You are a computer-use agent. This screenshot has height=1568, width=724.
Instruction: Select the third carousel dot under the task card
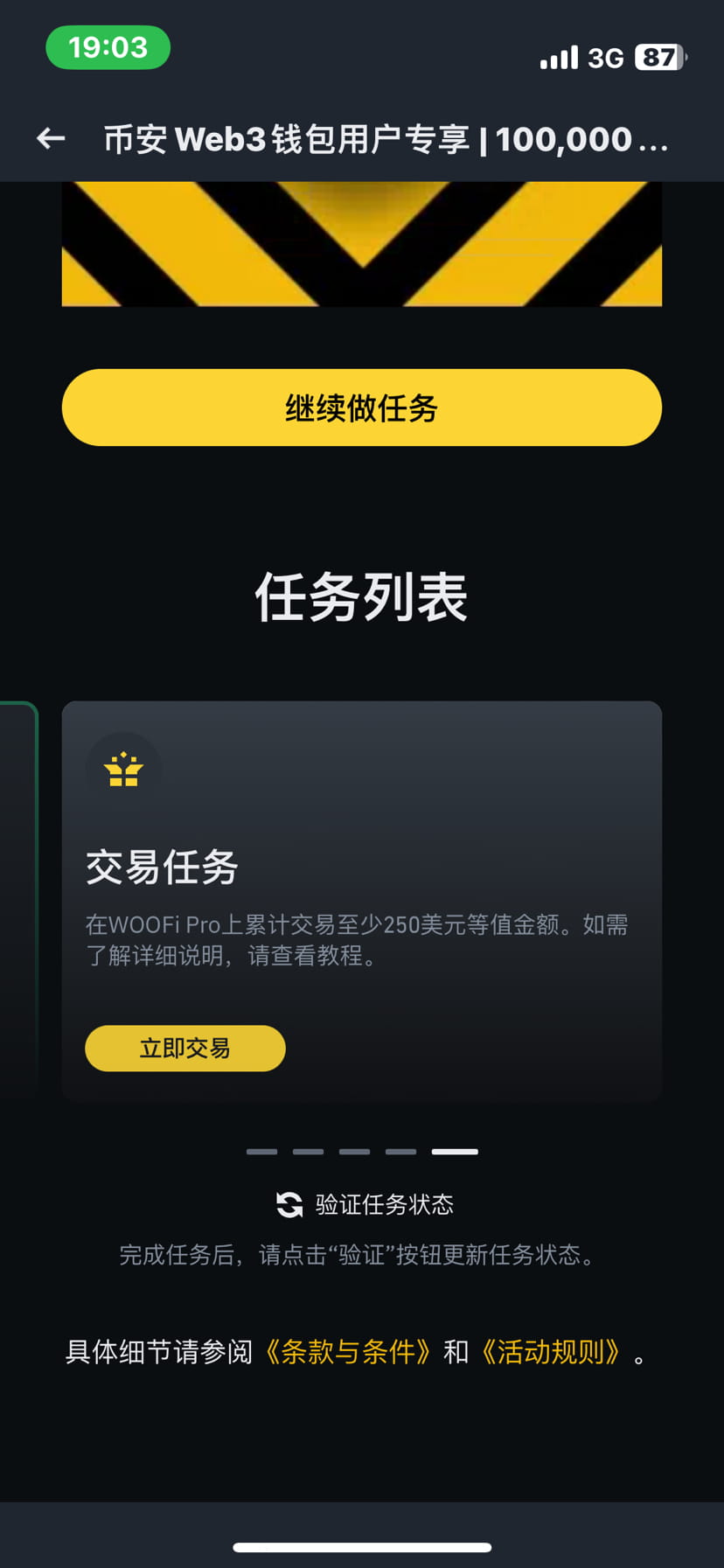tap(354, 1152)
